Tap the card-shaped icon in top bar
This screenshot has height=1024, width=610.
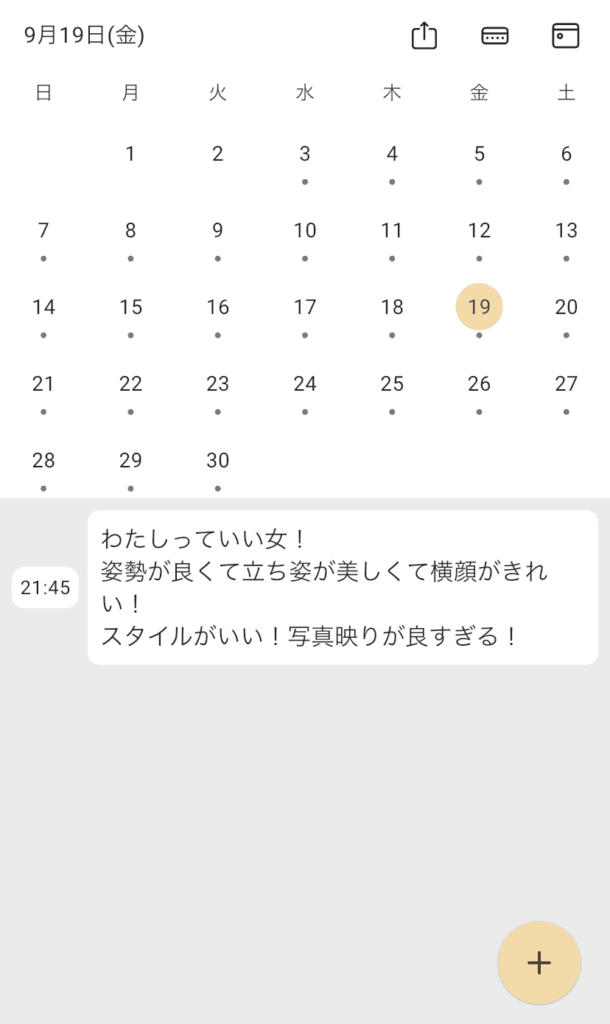tap(495, 36)
